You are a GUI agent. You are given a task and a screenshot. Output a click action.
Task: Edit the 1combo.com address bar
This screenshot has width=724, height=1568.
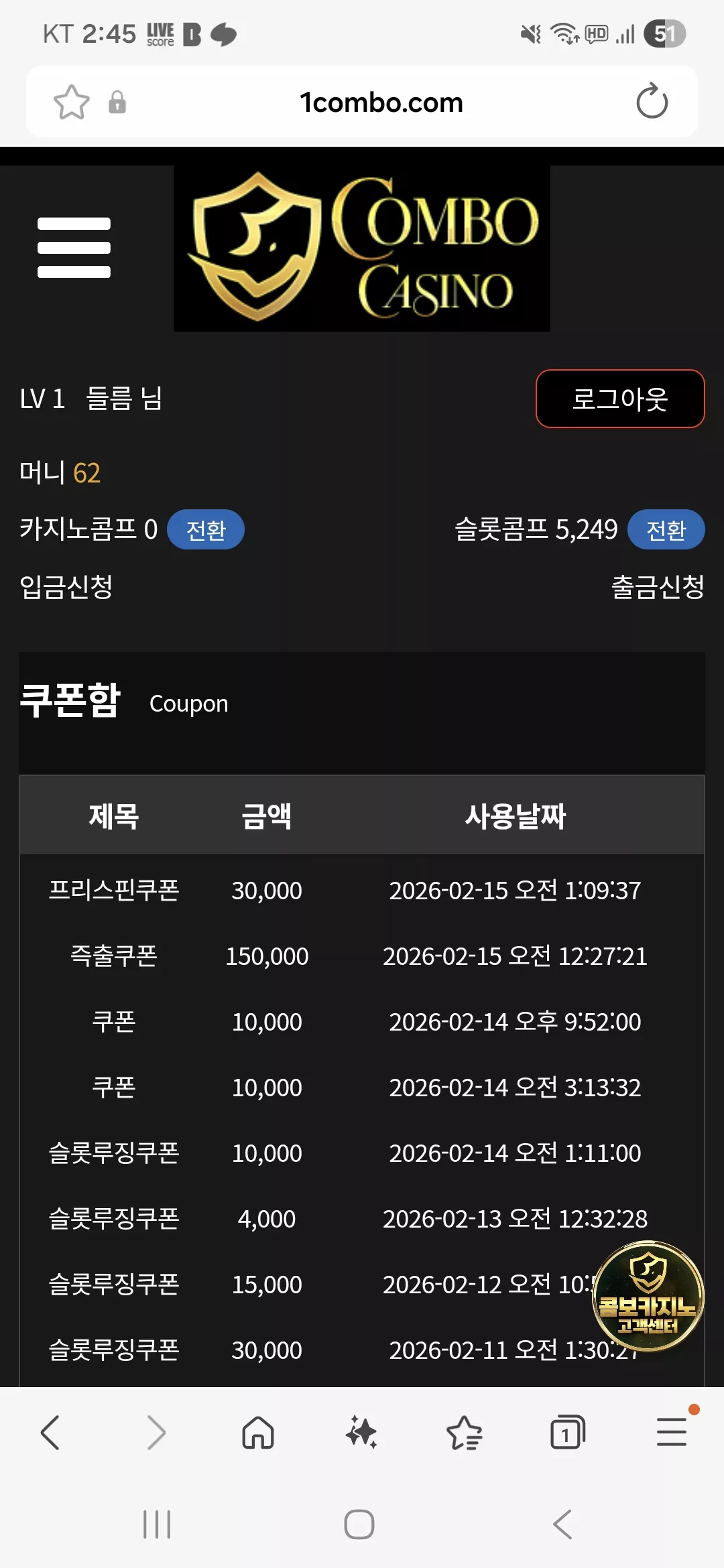point(381,103)
